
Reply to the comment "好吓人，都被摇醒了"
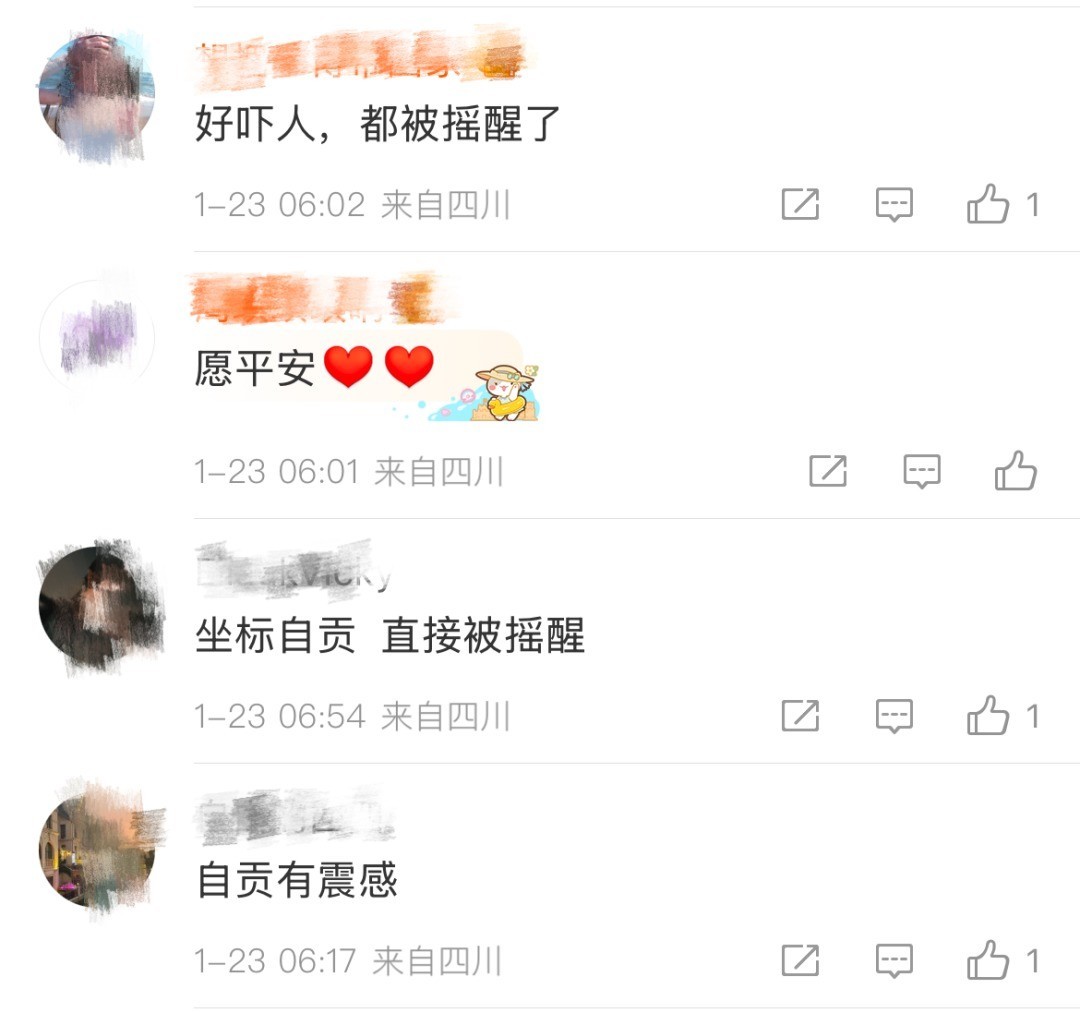894,205
